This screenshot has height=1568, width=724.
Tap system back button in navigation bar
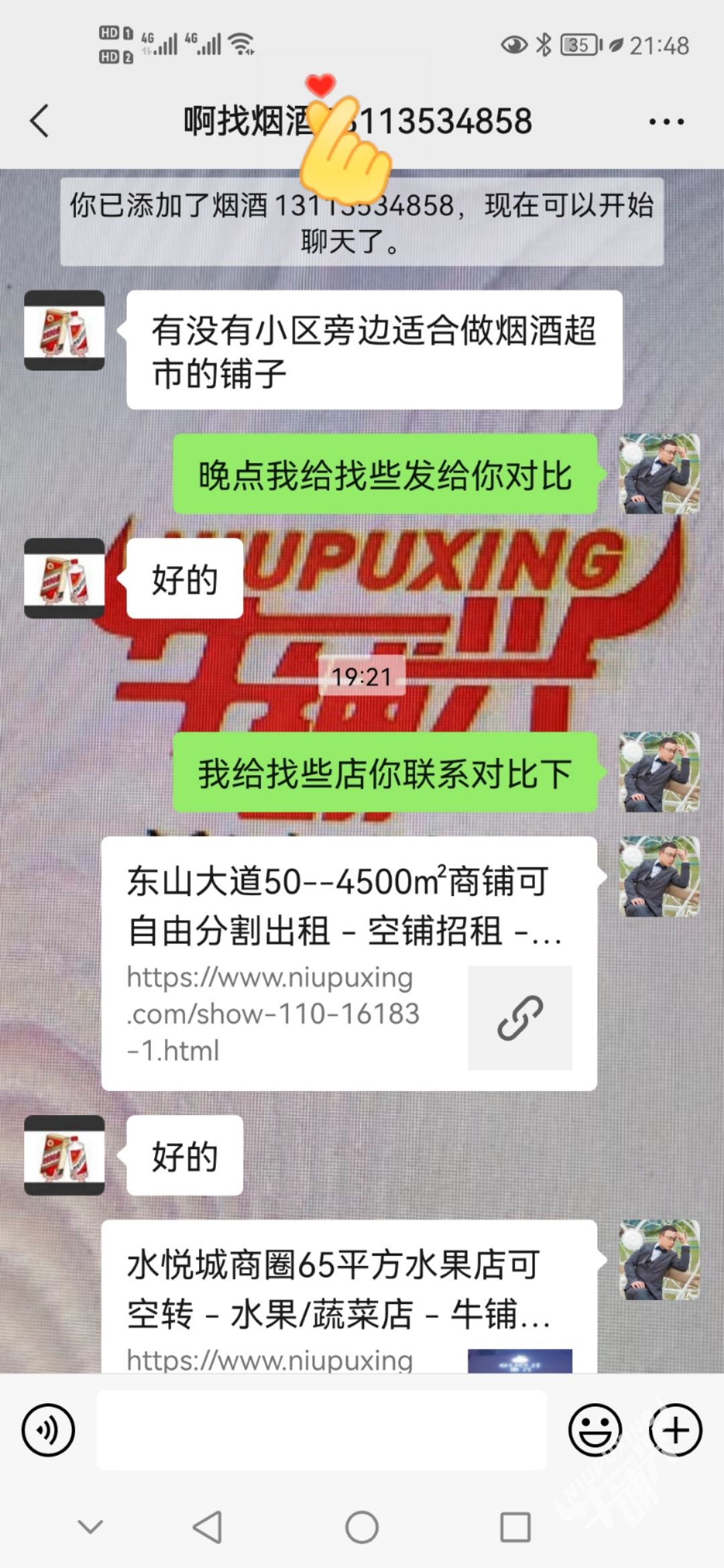click(208, 1527)
